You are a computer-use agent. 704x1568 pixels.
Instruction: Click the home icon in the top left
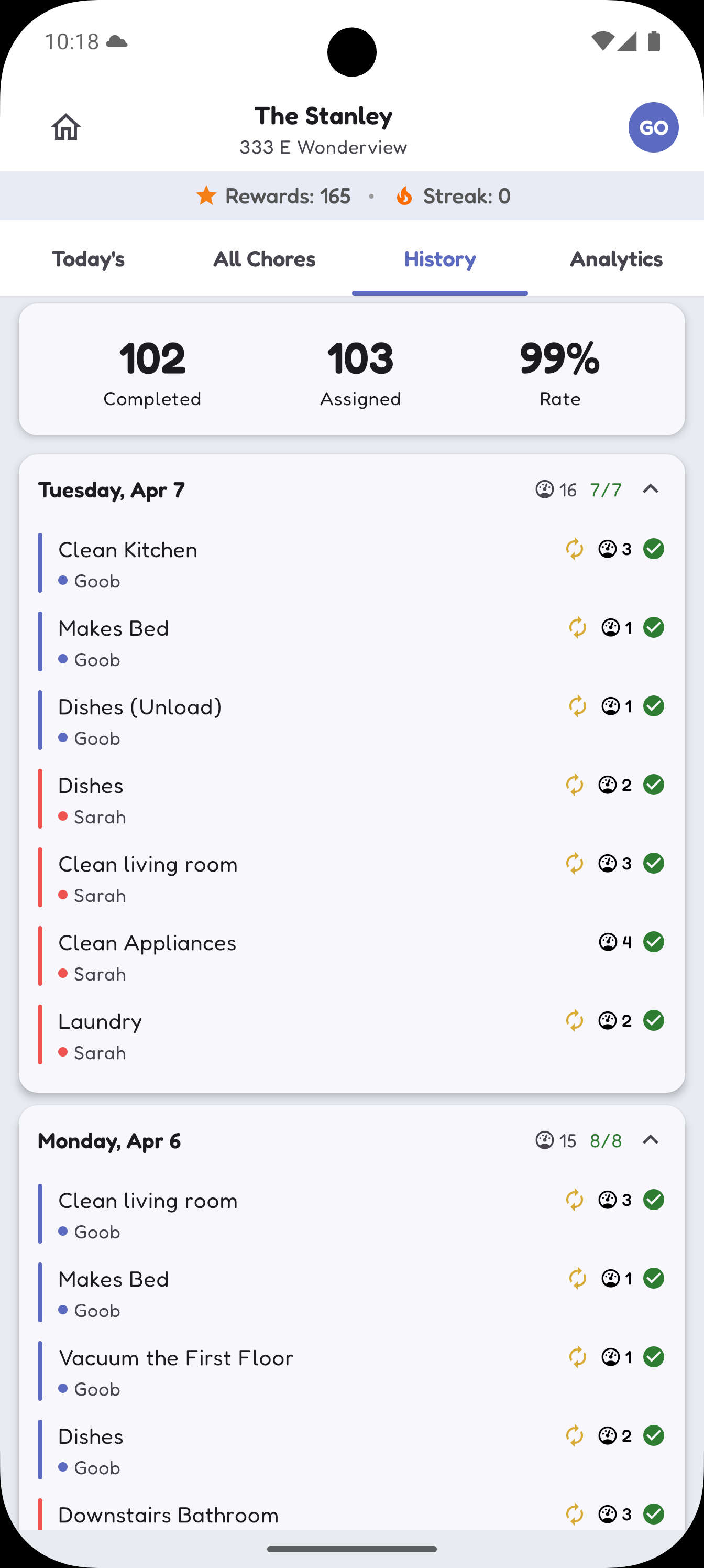[67, 127]
